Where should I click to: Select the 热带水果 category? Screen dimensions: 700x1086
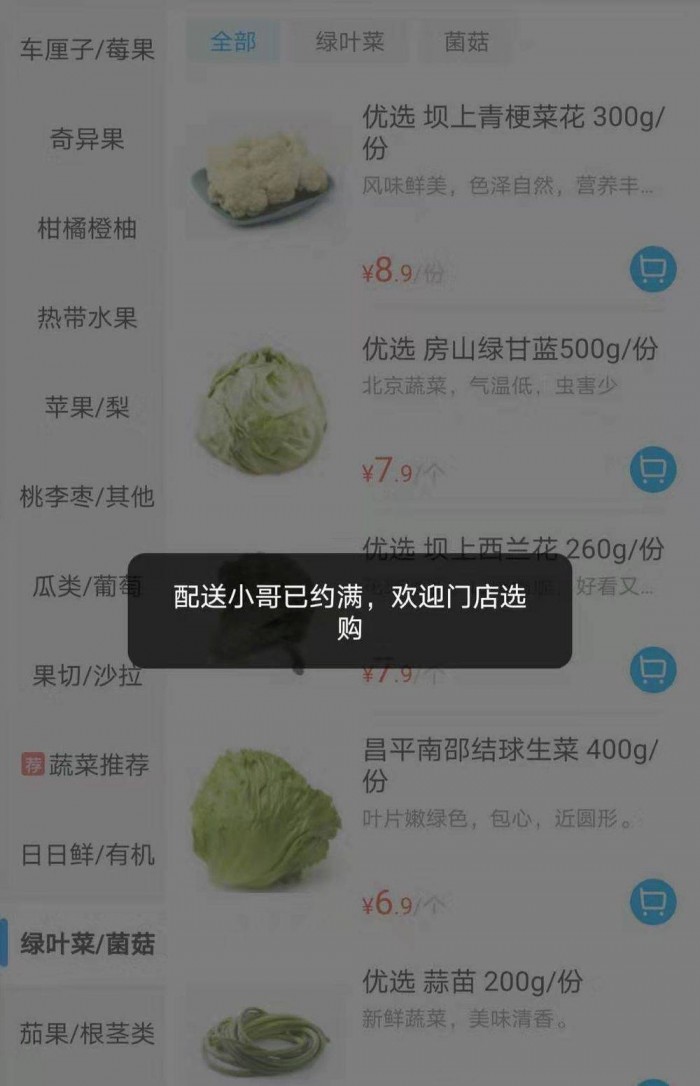[x=87, y=318]
